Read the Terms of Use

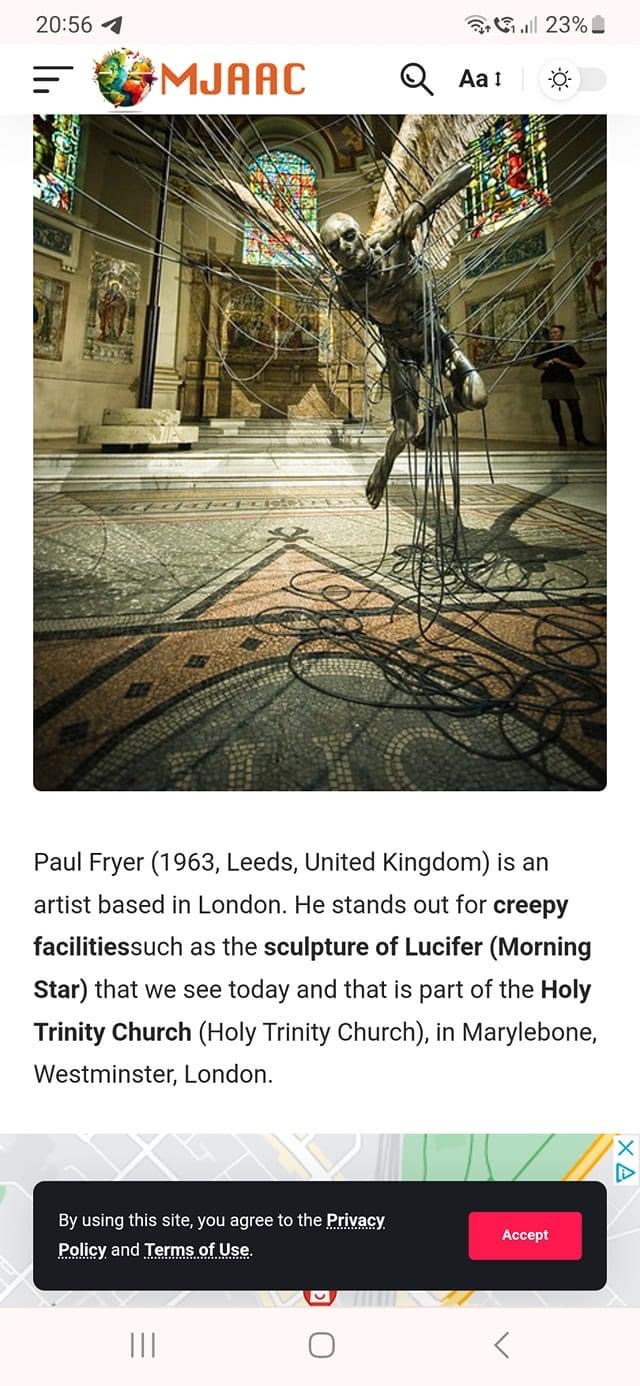tap(196, 1250)
